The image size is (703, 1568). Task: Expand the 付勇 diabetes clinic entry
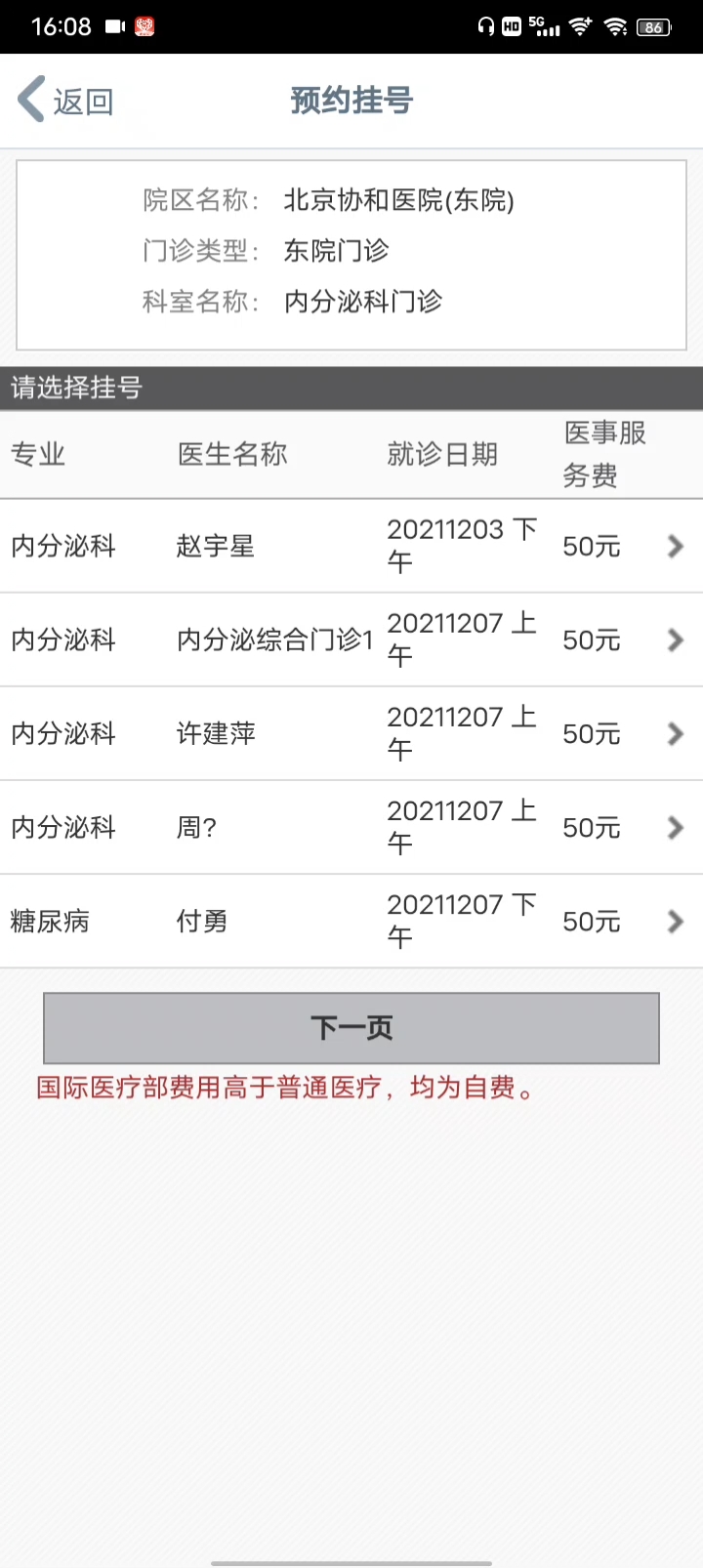(675, 921)
